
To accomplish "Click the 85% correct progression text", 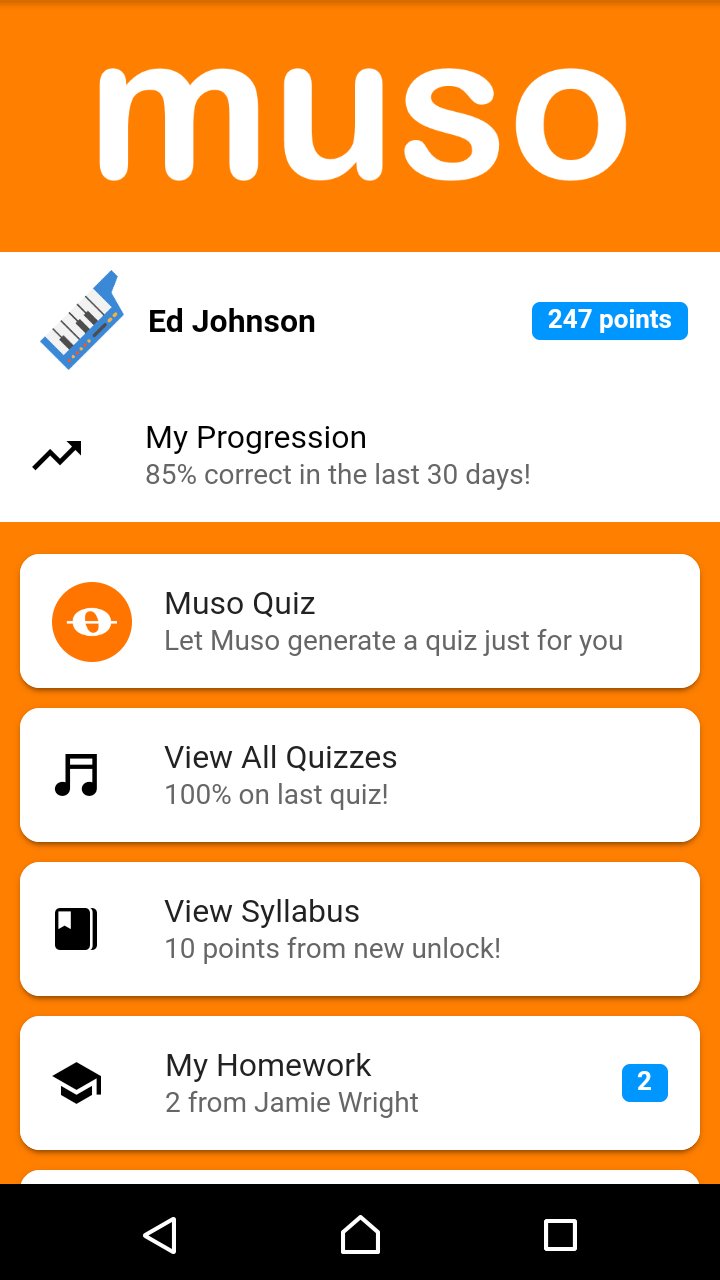I will tap(337, 474).
